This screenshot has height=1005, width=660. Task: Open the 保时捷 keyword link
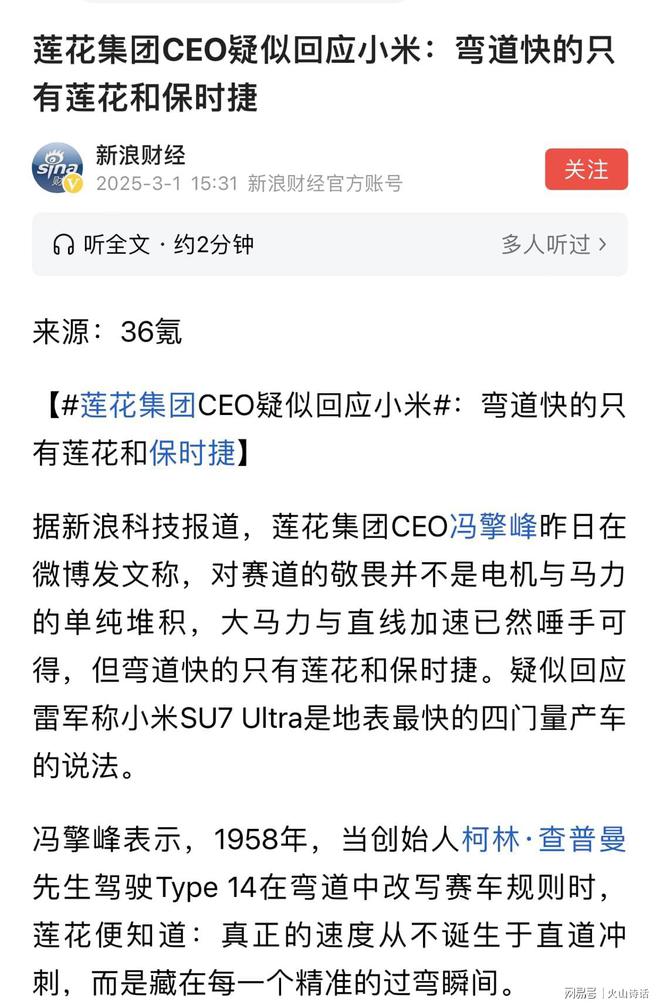[x=192, y=452]
